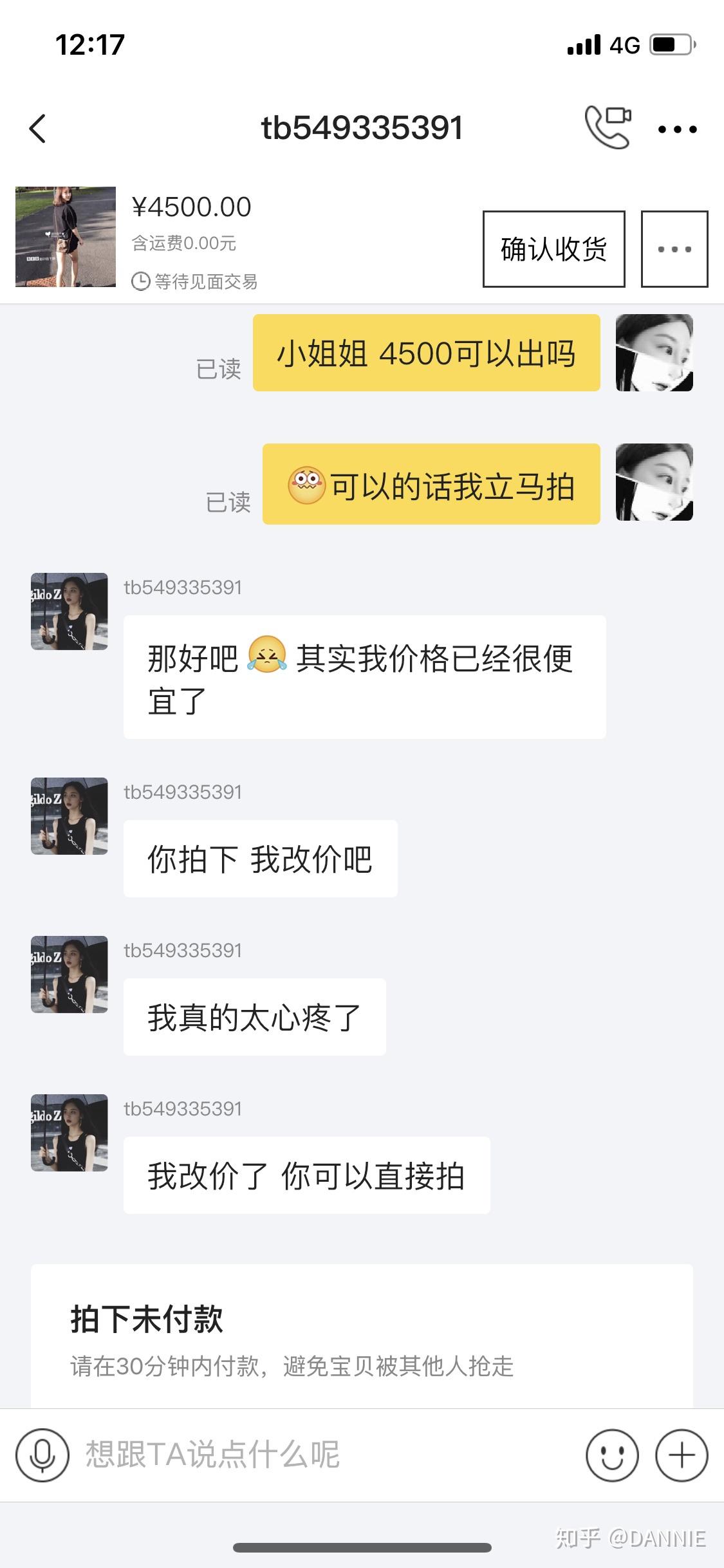Focus the 想跟TA说点什么呢 message field

tap(322, 1455)
